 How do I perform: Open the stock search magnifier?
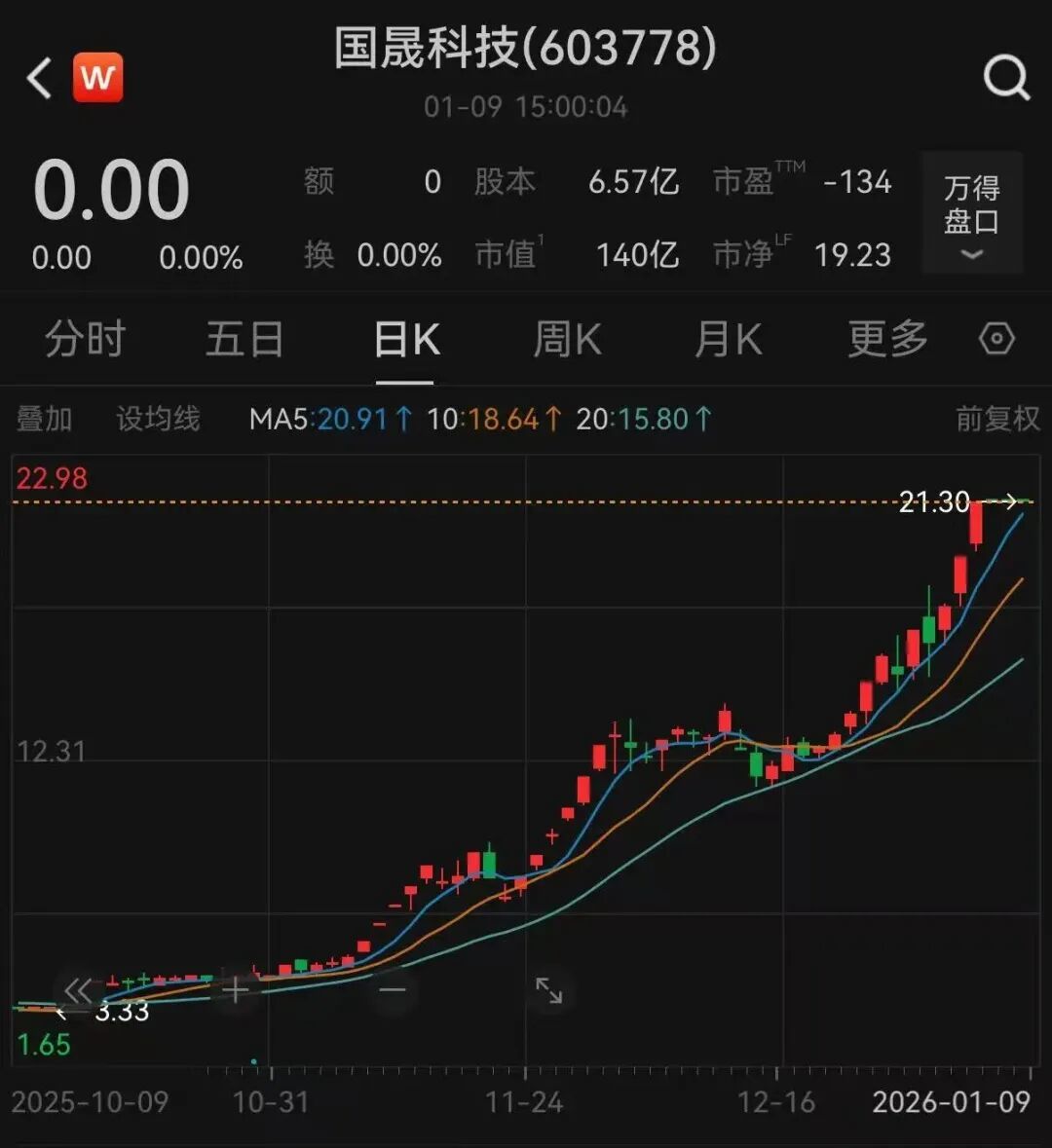[x=1006, y=77]
